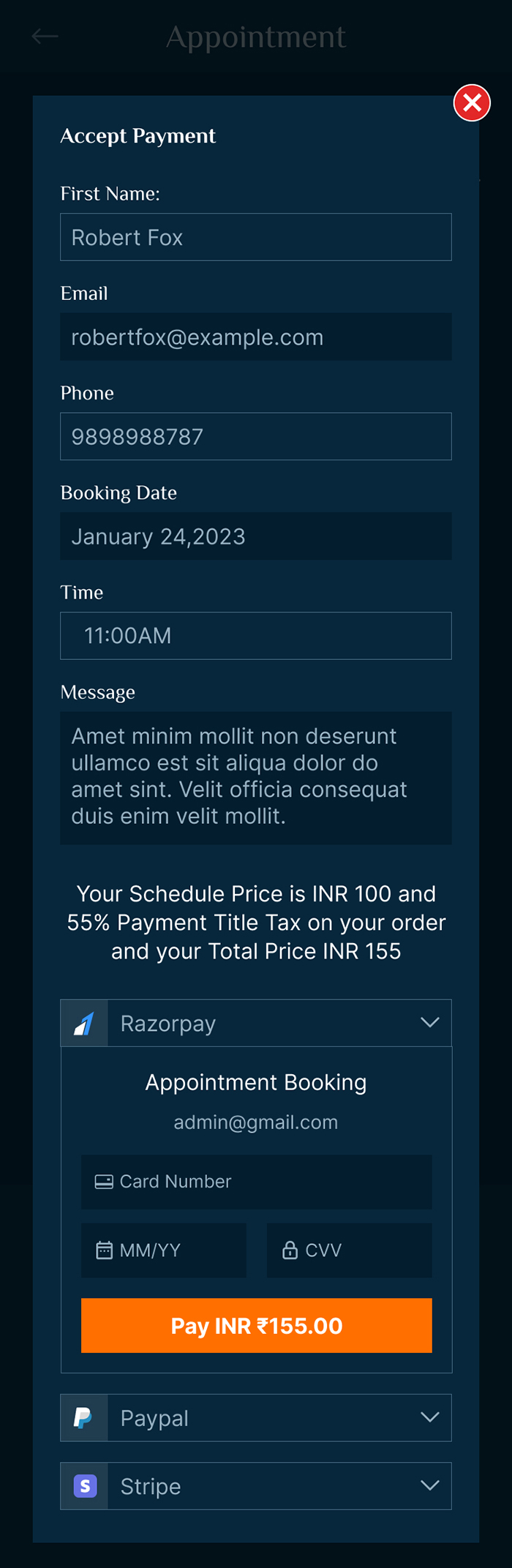Edit the First Name field
This screenshot has height=1568, width=512.
(255, 237)
